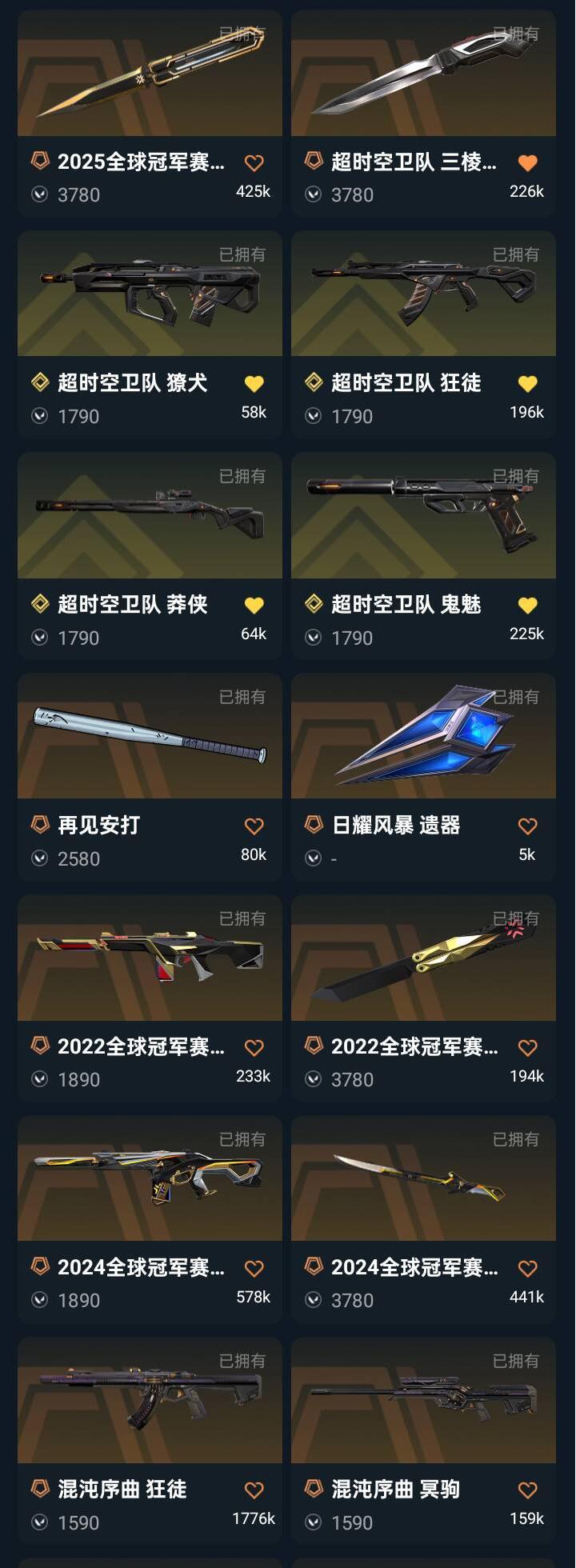Image resolution: width=576 pixels, height=1568 pixels.
Task: Tap the heart on 超时空卫队 鬼魅
Action: click(527, 606)
